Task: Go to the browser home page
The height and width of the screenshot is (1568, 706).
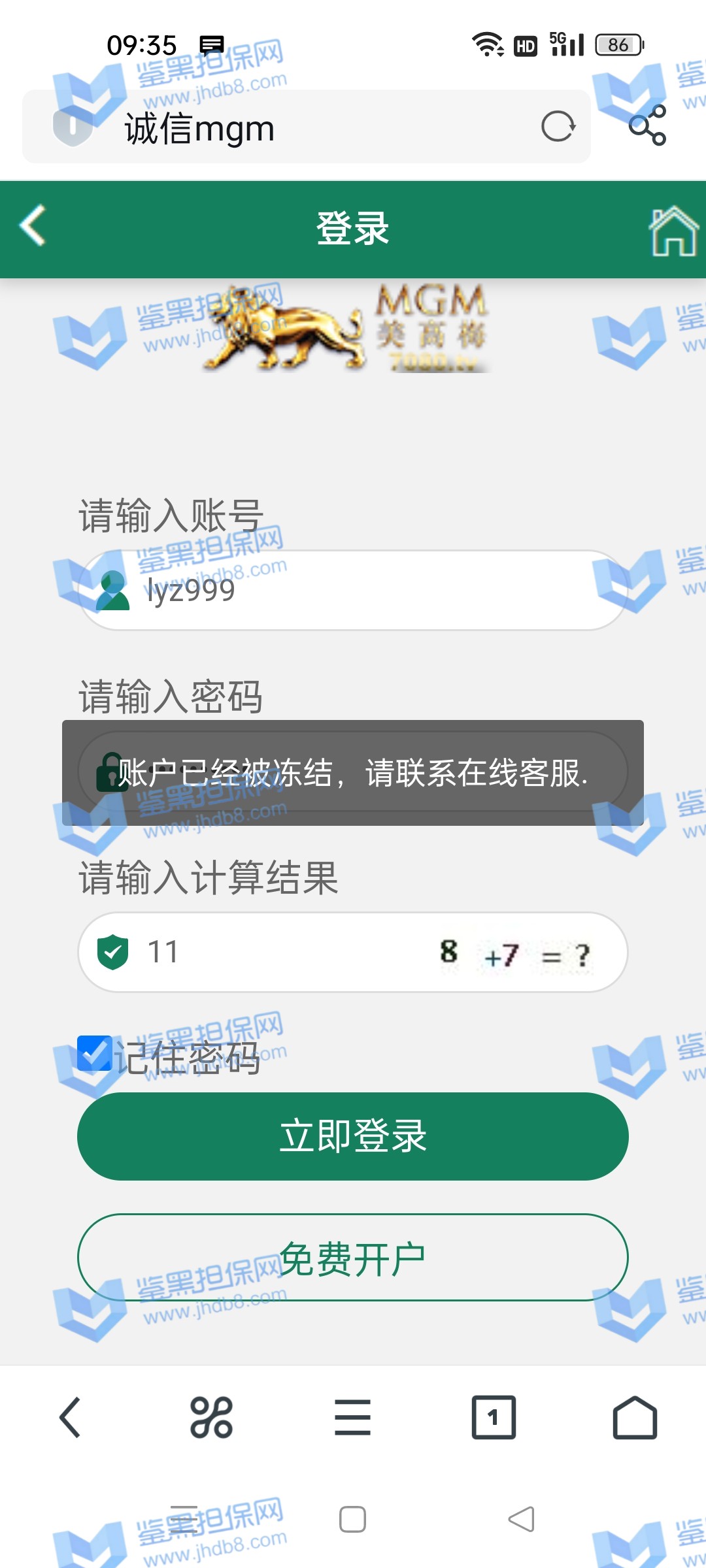Action: click(635, 1418)
